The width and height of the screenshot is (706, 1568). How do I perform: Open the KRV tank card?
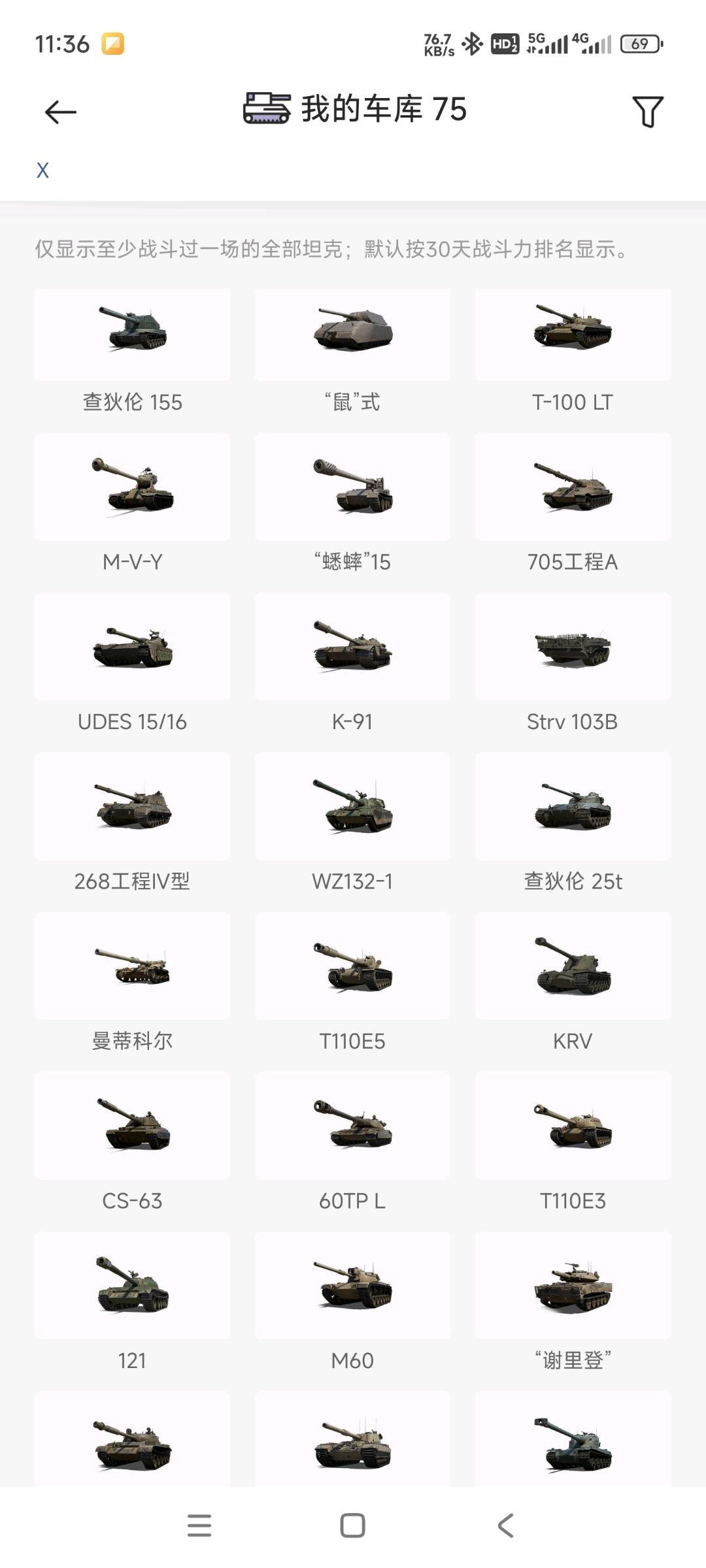click(x=573, y=983)
